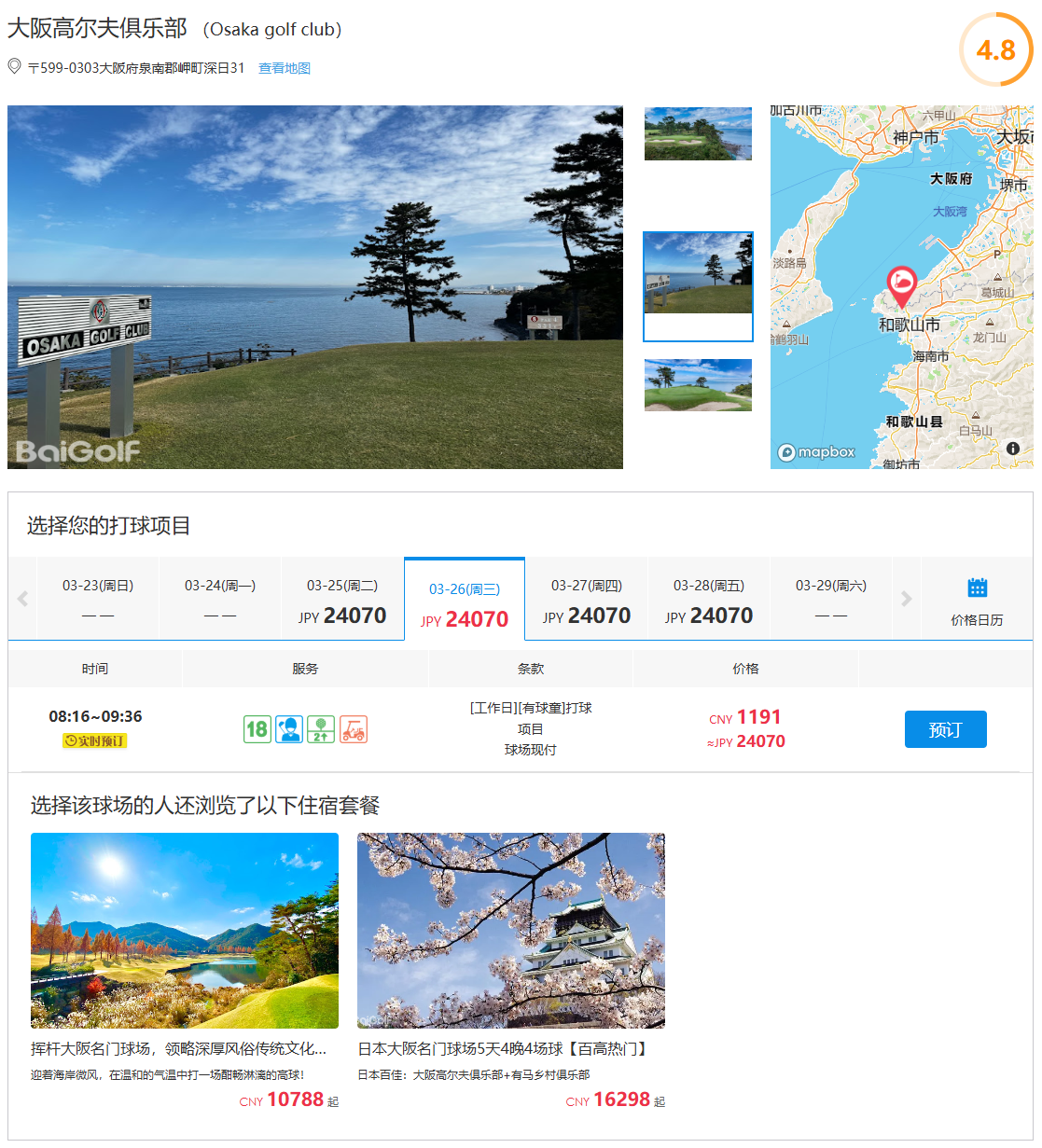Select date 03-28(周五) JPY 24070

[x=709, y=601]
